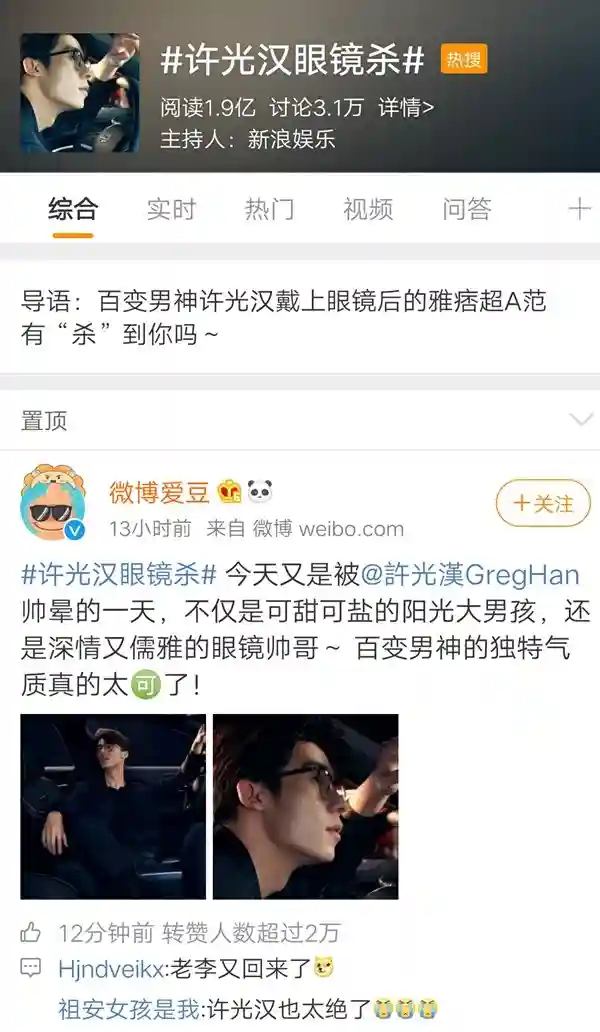Switch to the 问答 tab

click(467, 209)
